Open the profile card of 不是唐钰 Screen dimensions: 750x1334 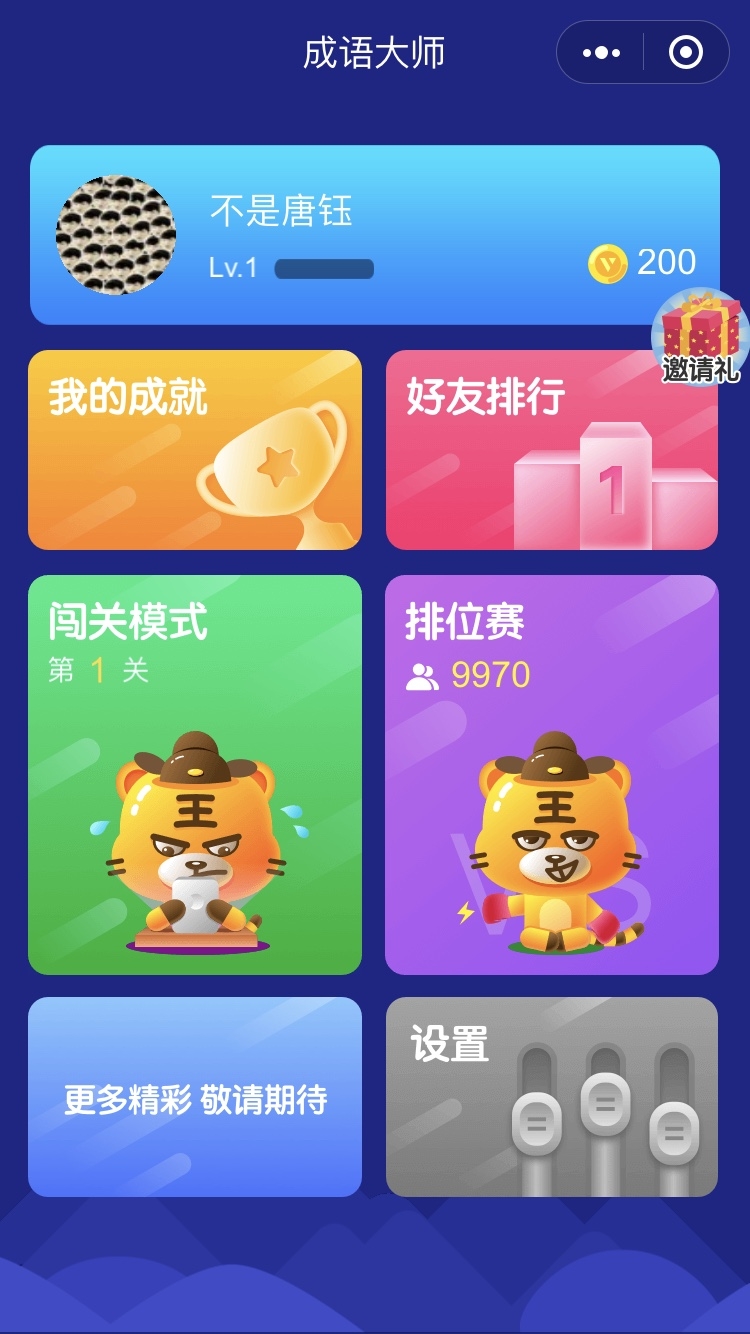[374, 235]
